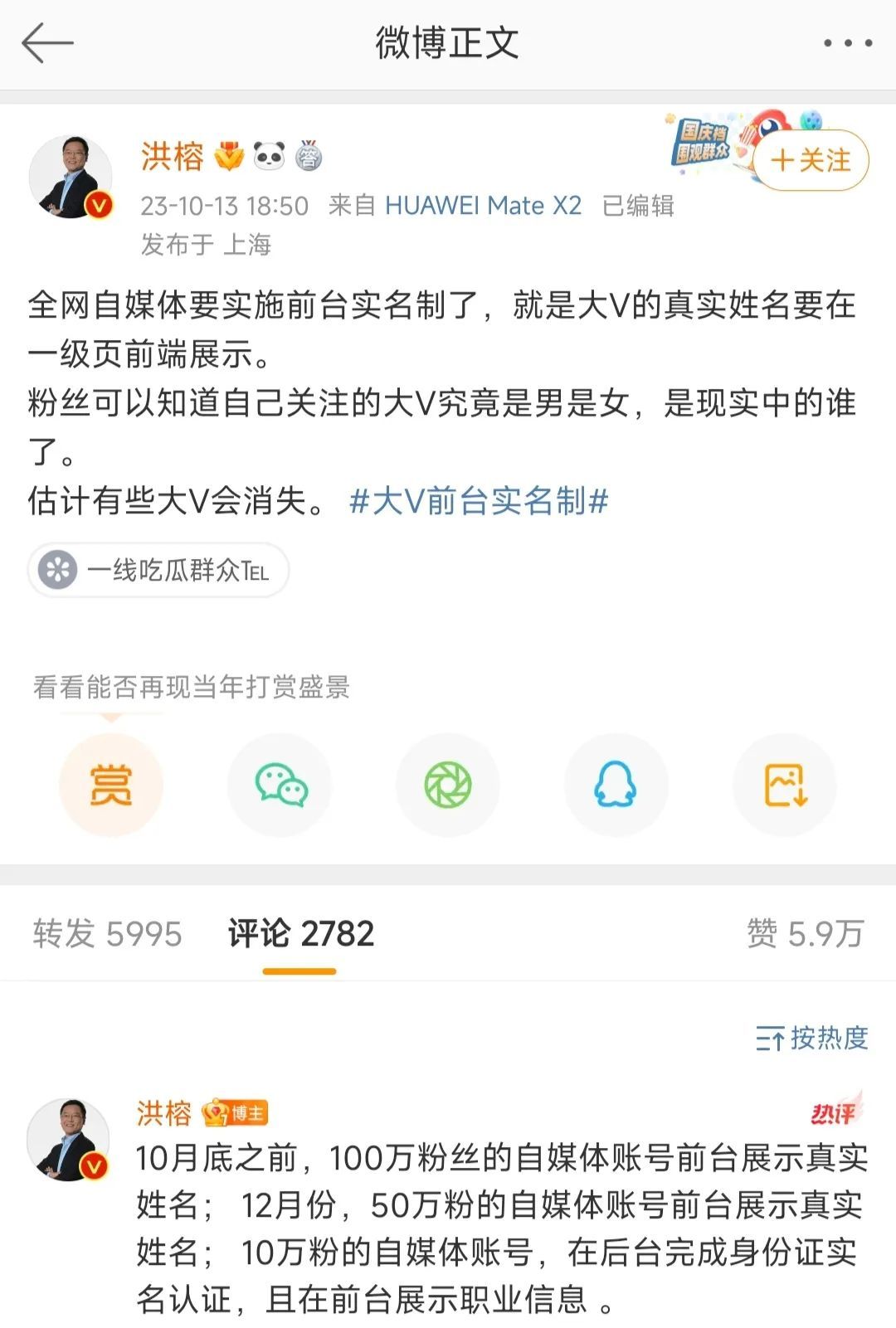This screenshot has width=896, height=1328.
Task: Open the three-dot overflow menu
Action: tap(847, 43)
